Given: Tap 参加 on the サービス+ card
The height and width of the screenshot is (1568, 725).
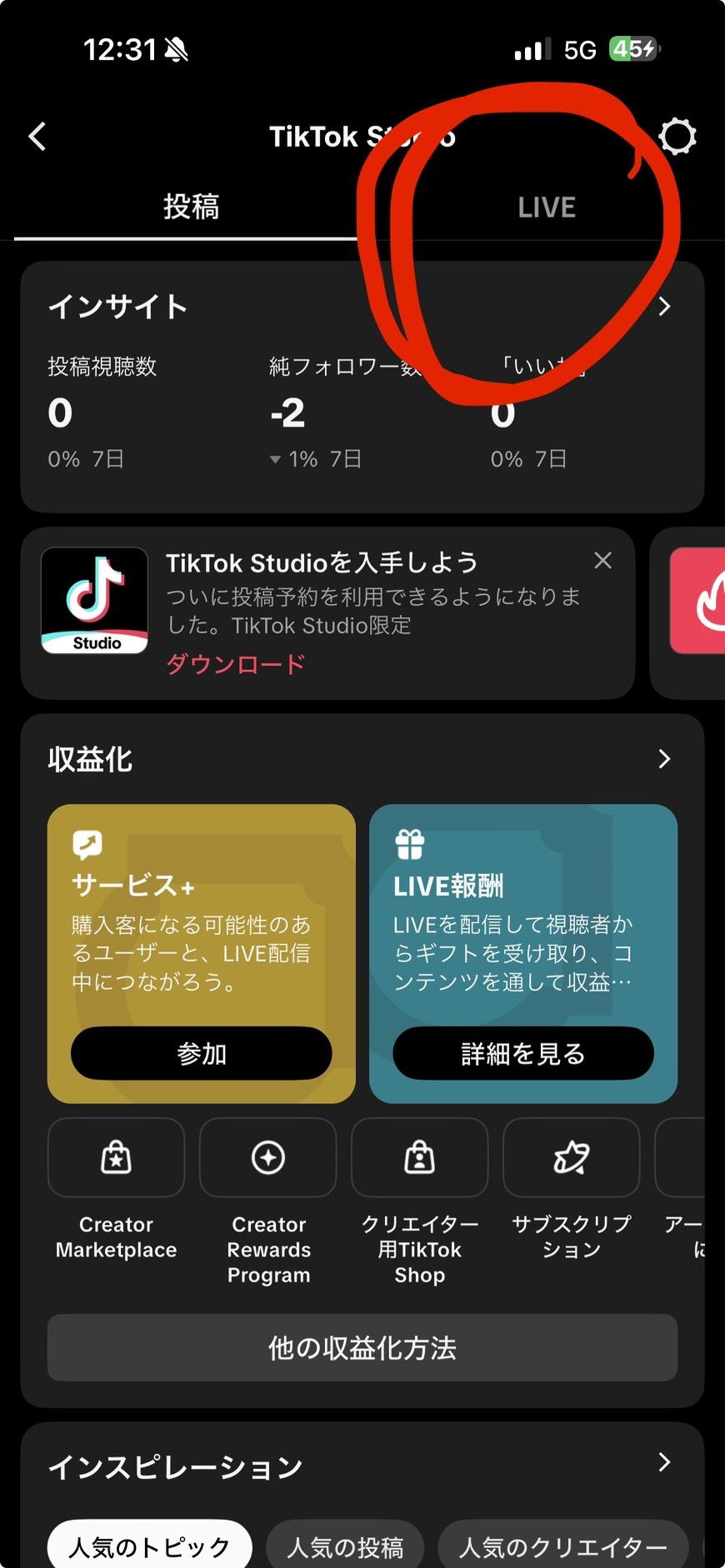Looking at the screenshot, I should point(201,1054).
